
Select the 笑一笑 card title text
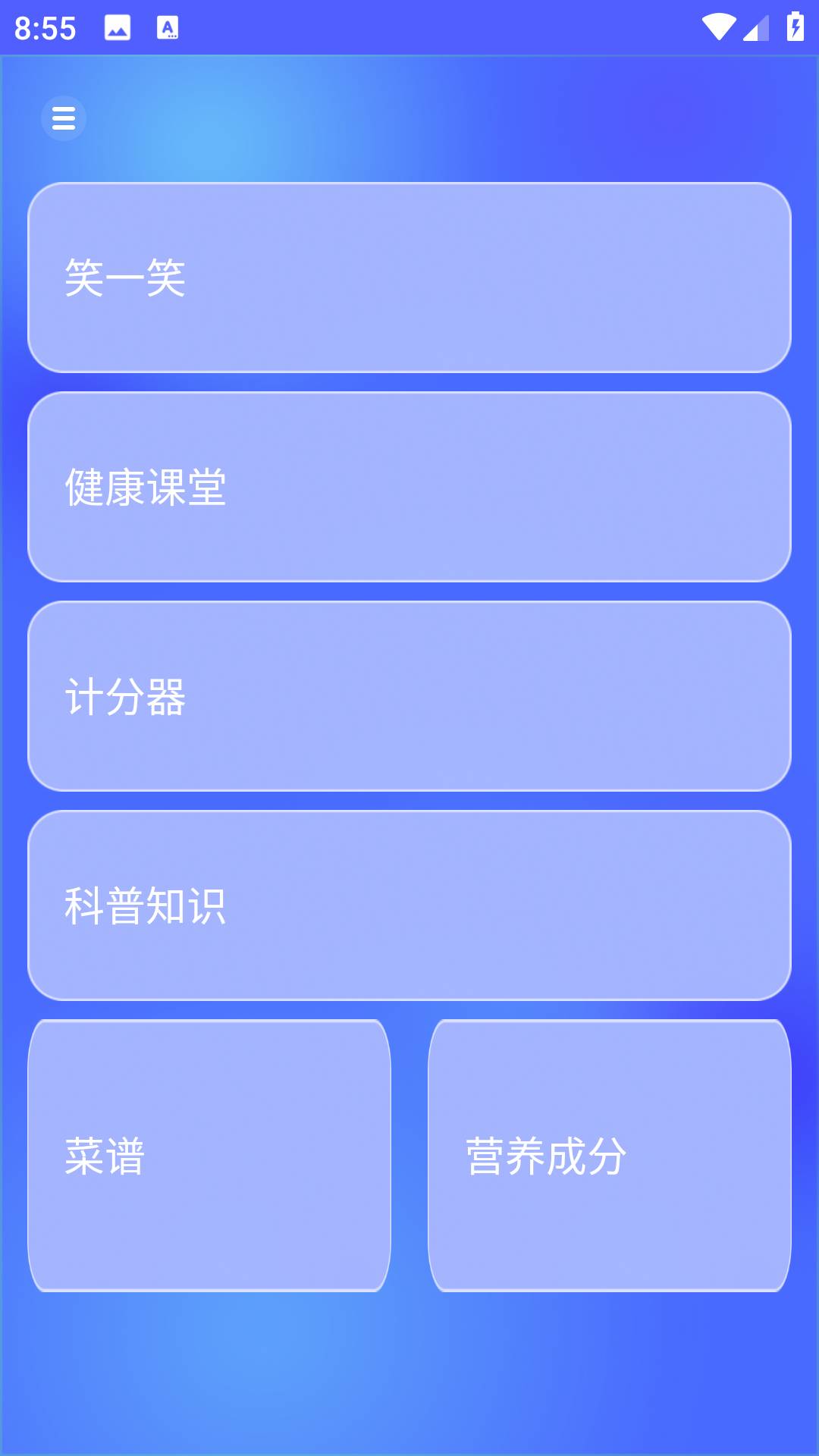125,279
